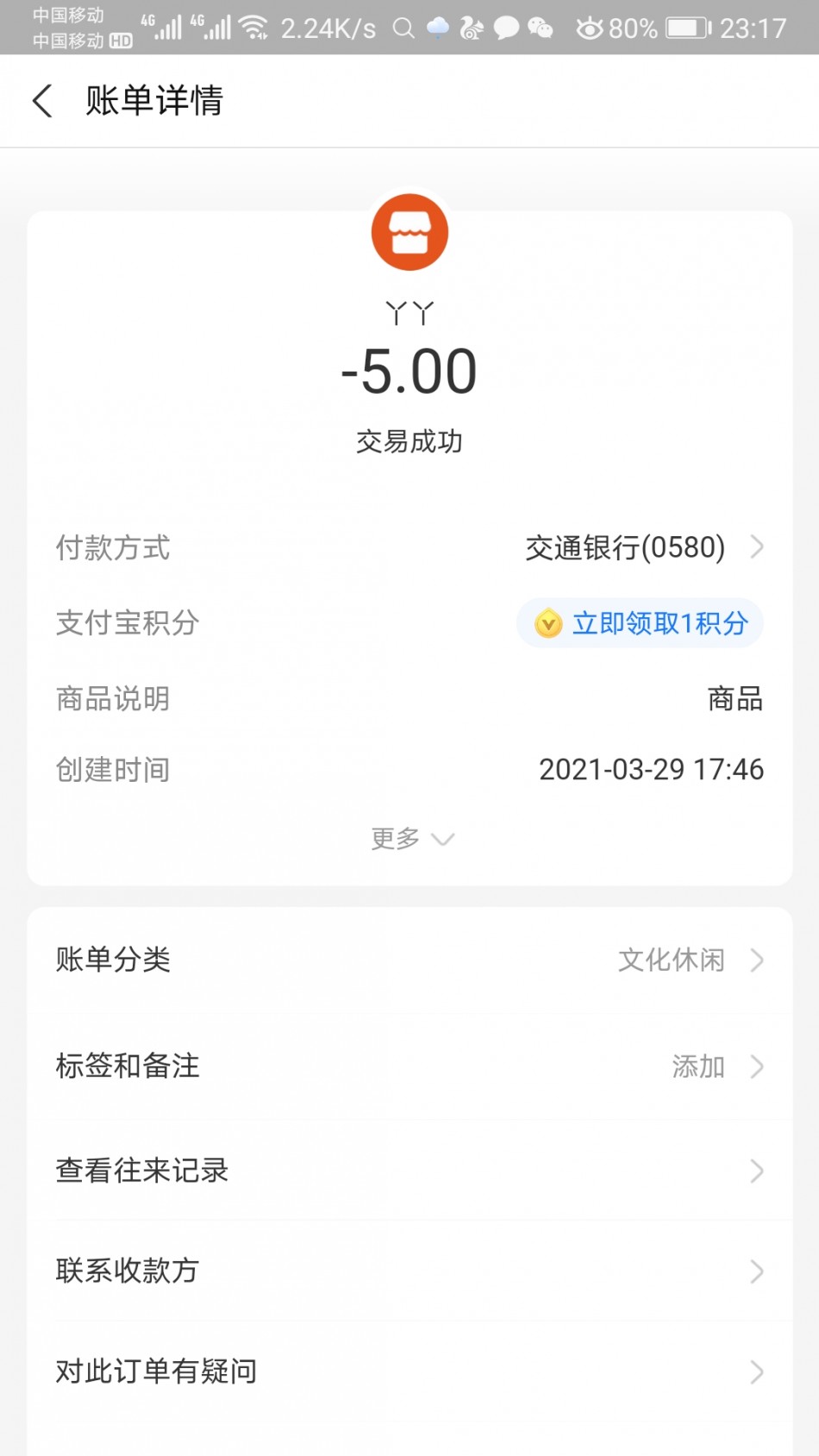Viewport: 819px width, 1456px height.
Task: Open the 付款方式 交通银行(0580) row
Action: [x=409, y=547]
